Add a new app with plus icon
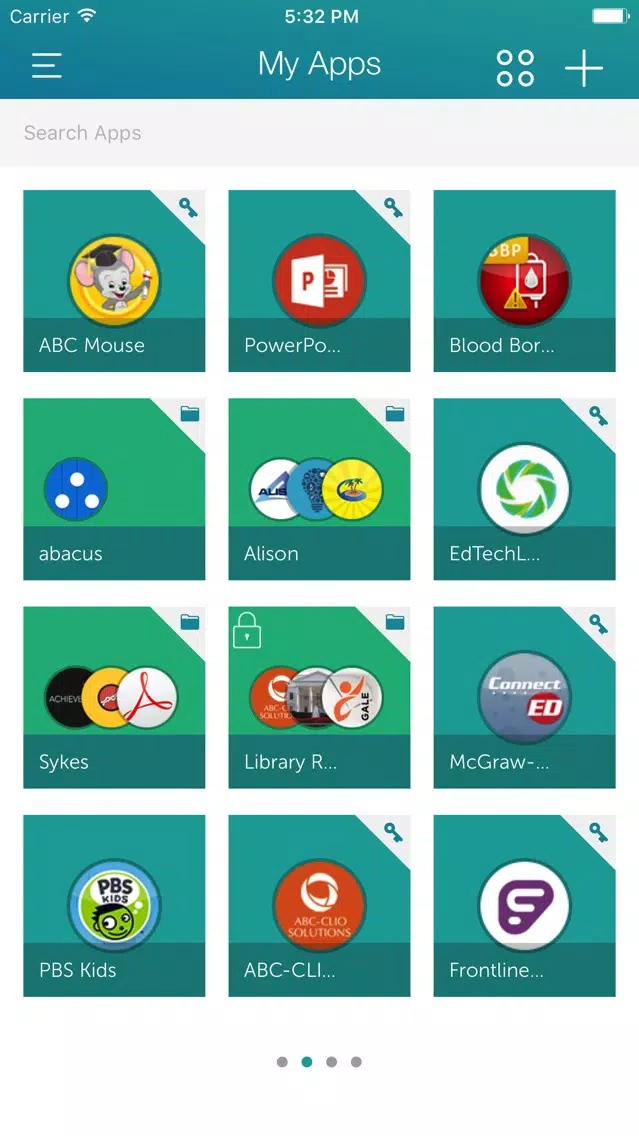Image resolution: width=639 pixels, height=1136 pixels. pyautogui.click(x=584, y=67)
